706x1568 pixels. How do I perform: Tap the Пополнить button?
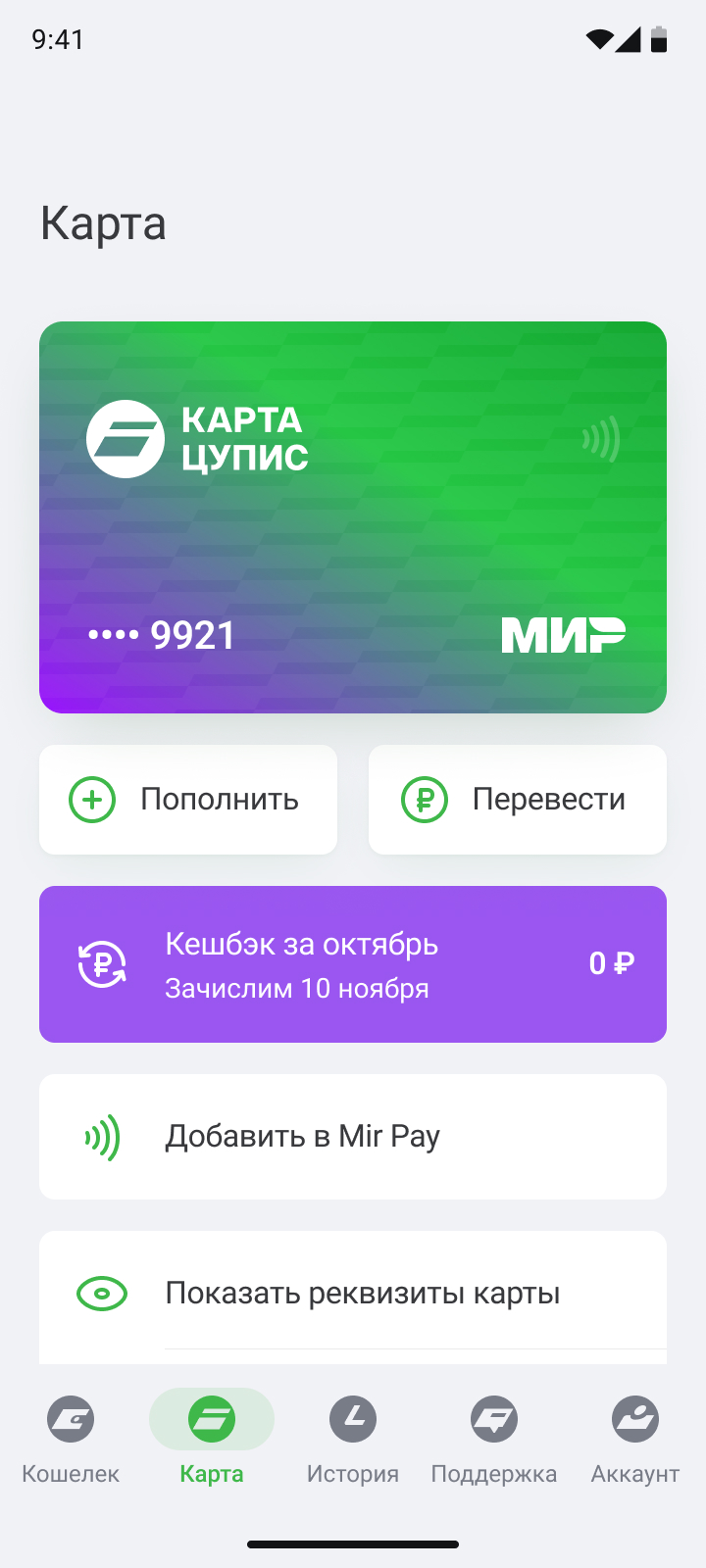point(188,800)
